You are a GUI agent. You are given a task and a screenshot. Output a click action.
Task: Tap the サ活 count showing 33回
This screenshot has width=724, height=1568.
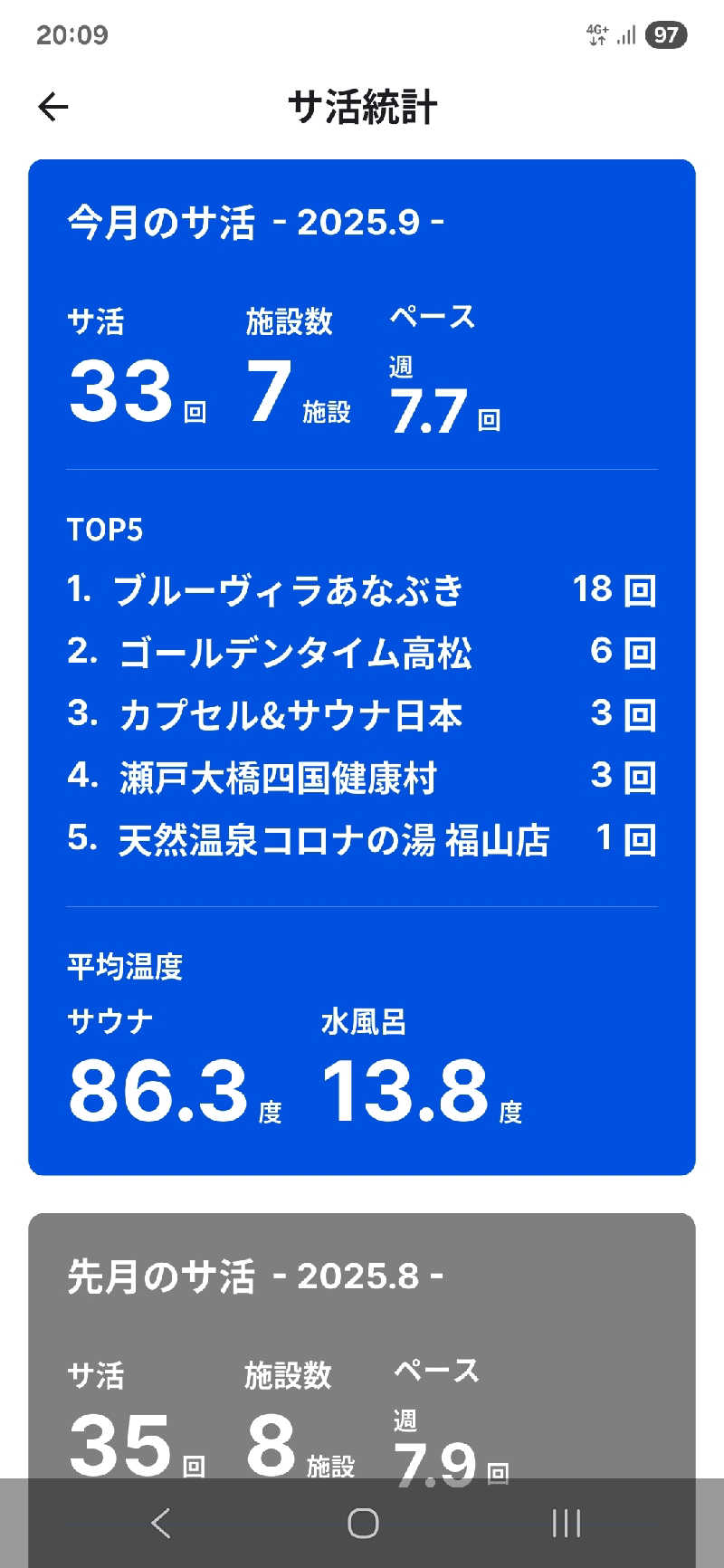127,391
